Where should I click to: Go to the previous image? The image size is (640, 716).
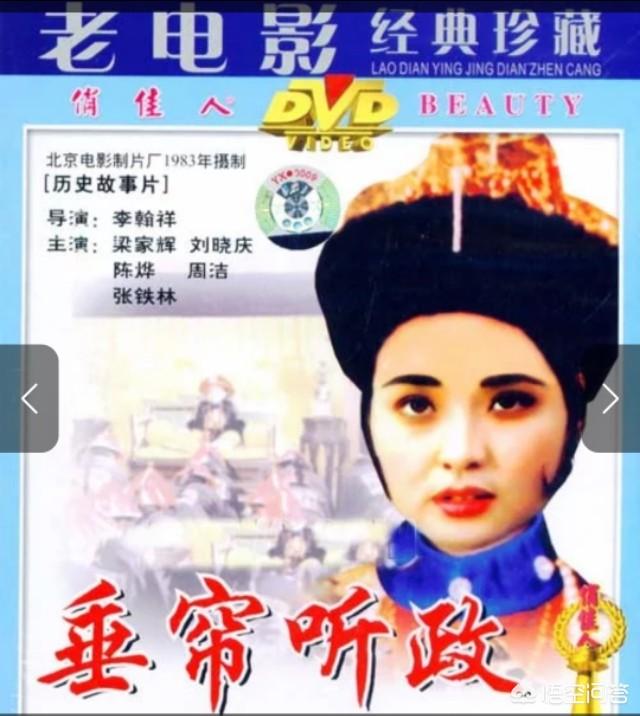coord(28,399)
